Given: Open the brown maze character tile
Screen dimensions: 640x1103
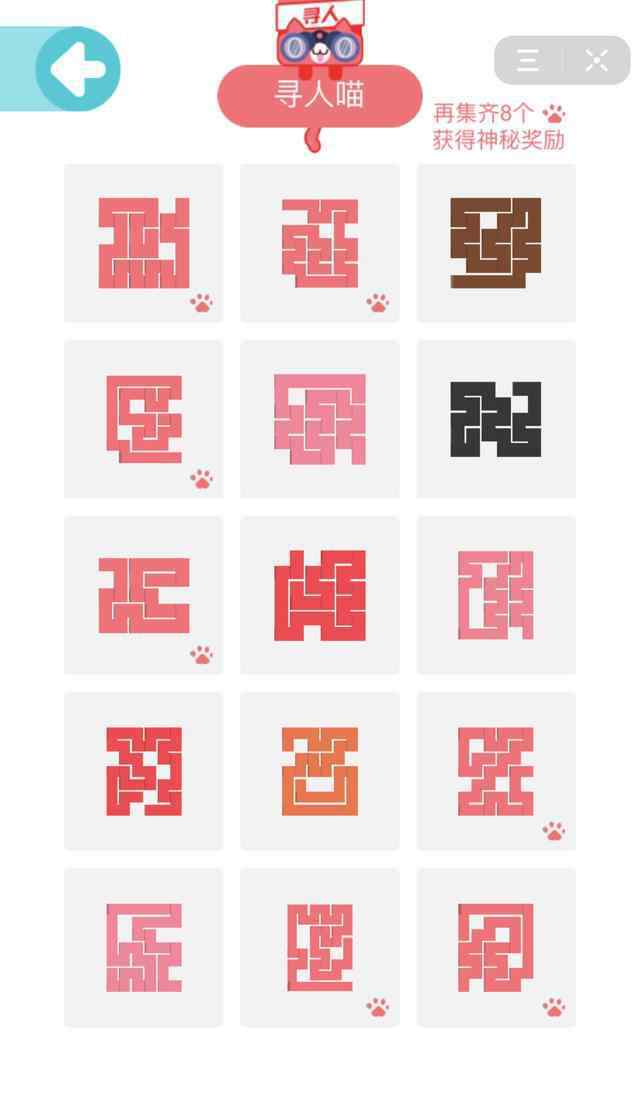Looking at the screenshot, I should tap(497, 243).
